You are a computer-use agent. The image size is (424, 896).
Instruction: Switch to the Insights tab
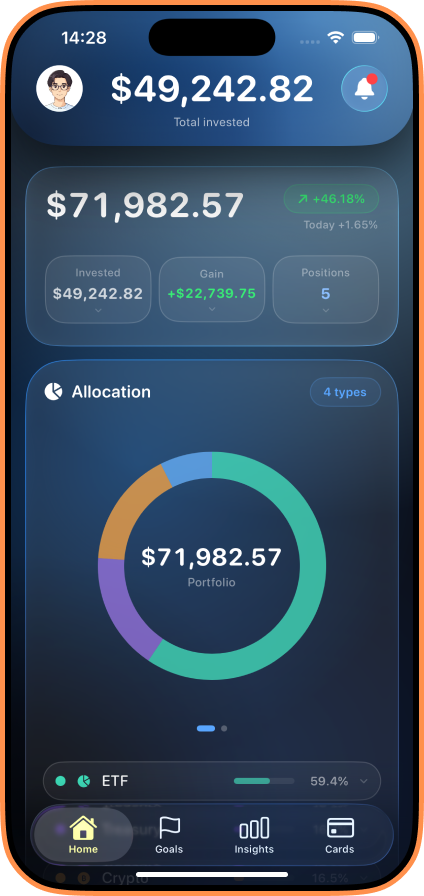[254, 835]
